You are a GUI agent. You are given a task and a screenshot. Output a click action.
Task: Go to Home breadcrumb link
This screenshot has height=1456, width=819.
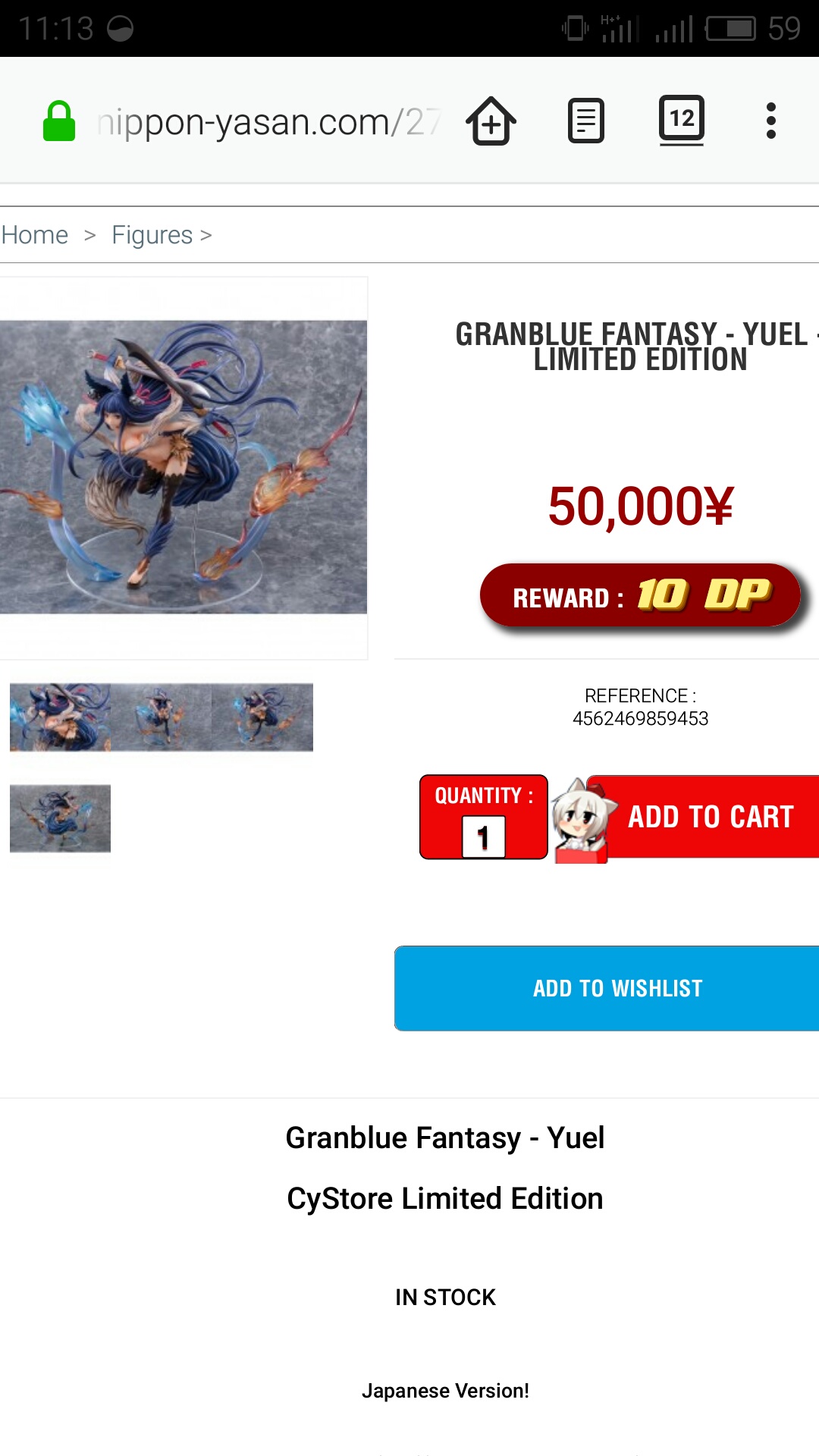coord(35,235)
